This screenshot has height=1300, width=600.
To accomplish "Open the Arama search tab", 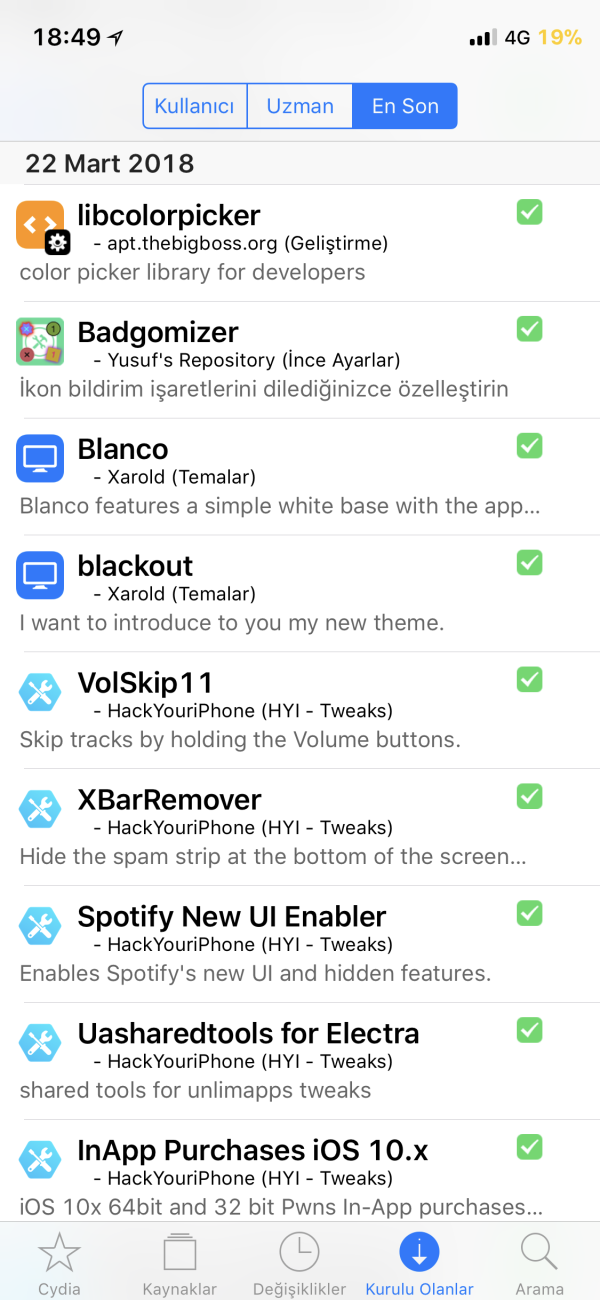I will coord(539,1262).
